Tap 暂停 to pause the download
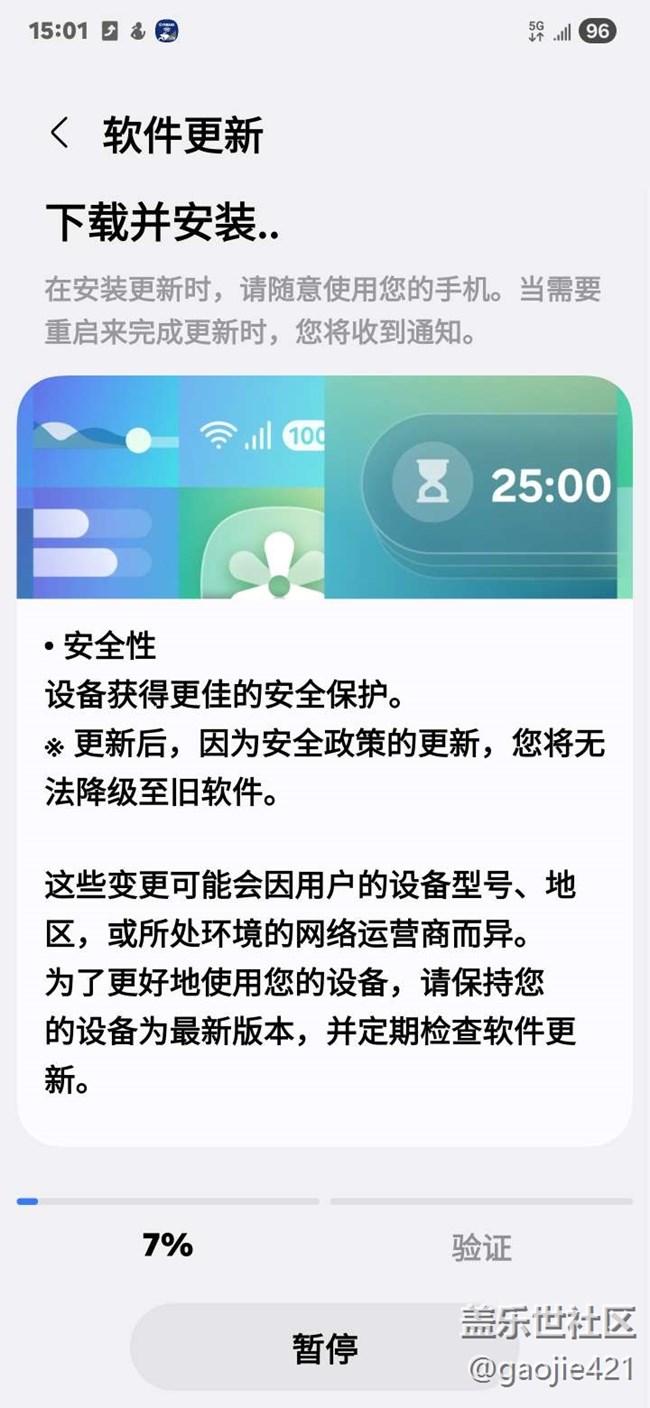The width and height of the screenshot is (650, 1408). 324,1347
